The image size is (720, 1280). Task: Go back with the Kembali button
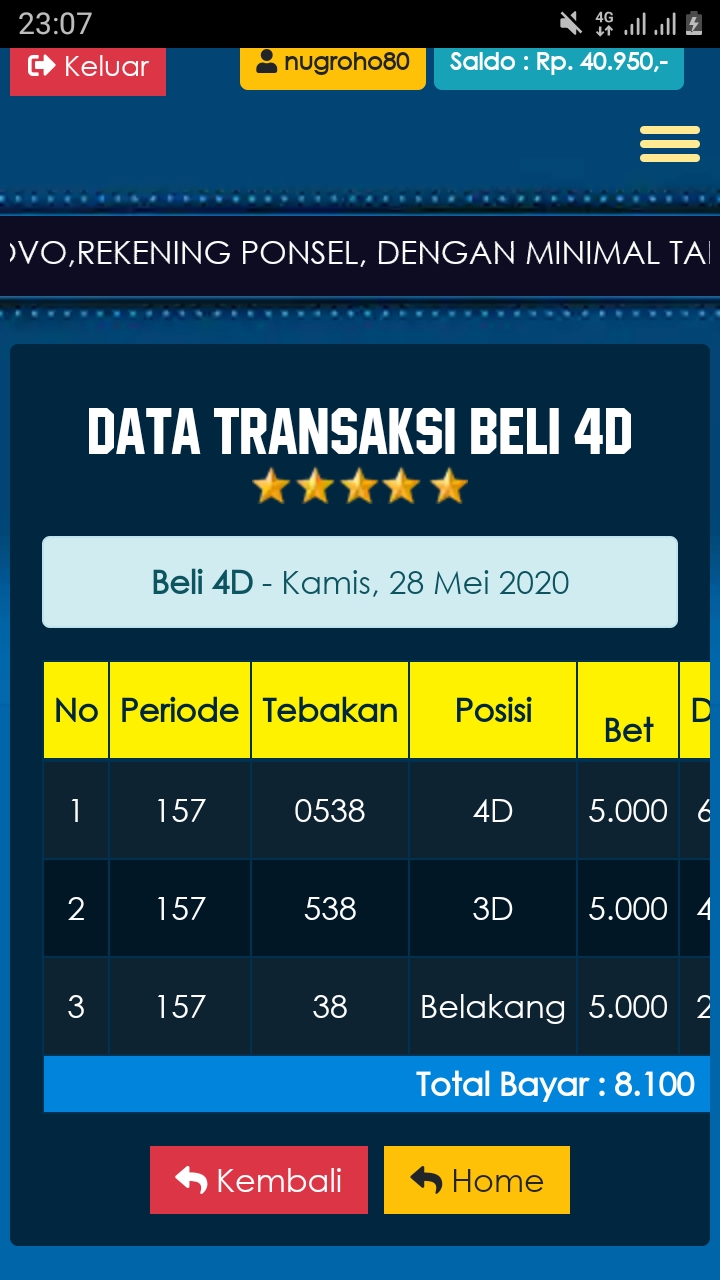coord(259,1180)
